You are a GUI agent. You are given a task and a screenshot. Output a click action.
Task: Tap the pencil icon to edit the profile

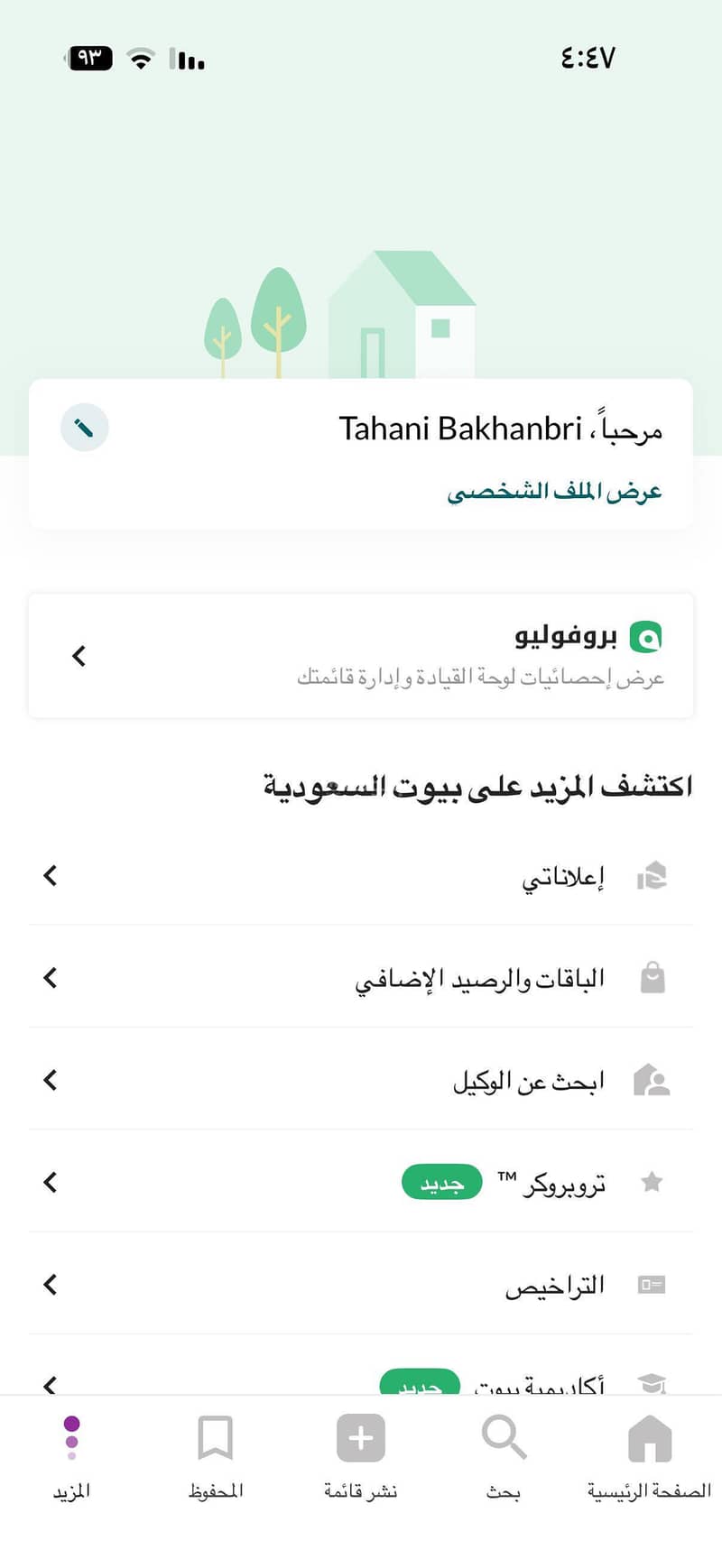pyautogui.click(x=85, y=428)
